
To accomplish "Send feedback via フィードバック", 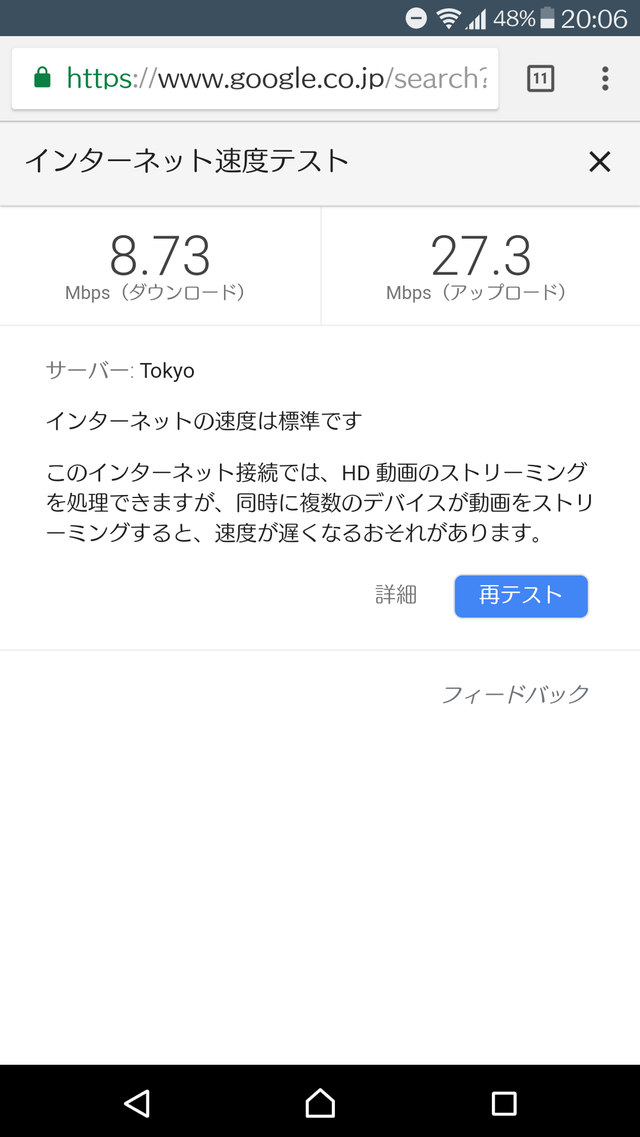I will pos(515,695).
